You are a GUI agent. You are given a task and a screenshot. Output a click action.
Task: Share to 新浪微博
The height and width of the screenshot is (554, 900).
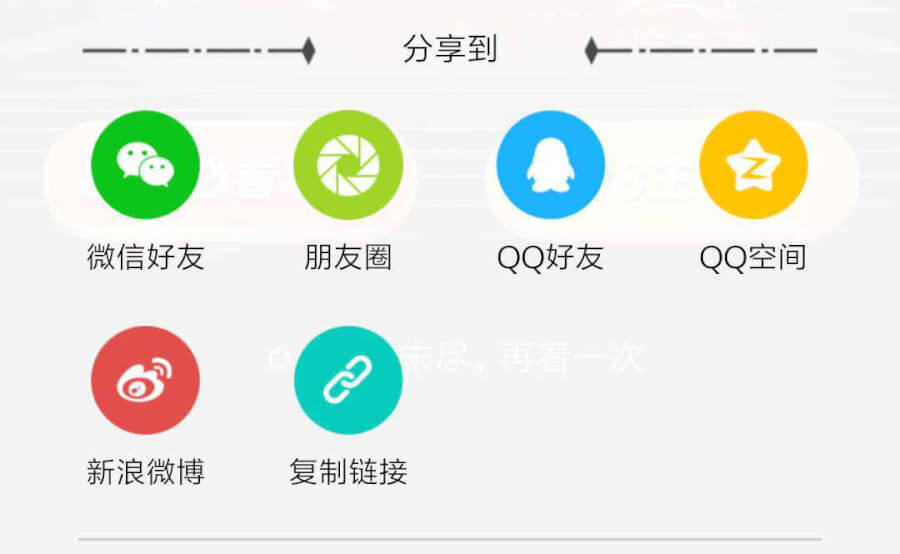click(145, 381)
